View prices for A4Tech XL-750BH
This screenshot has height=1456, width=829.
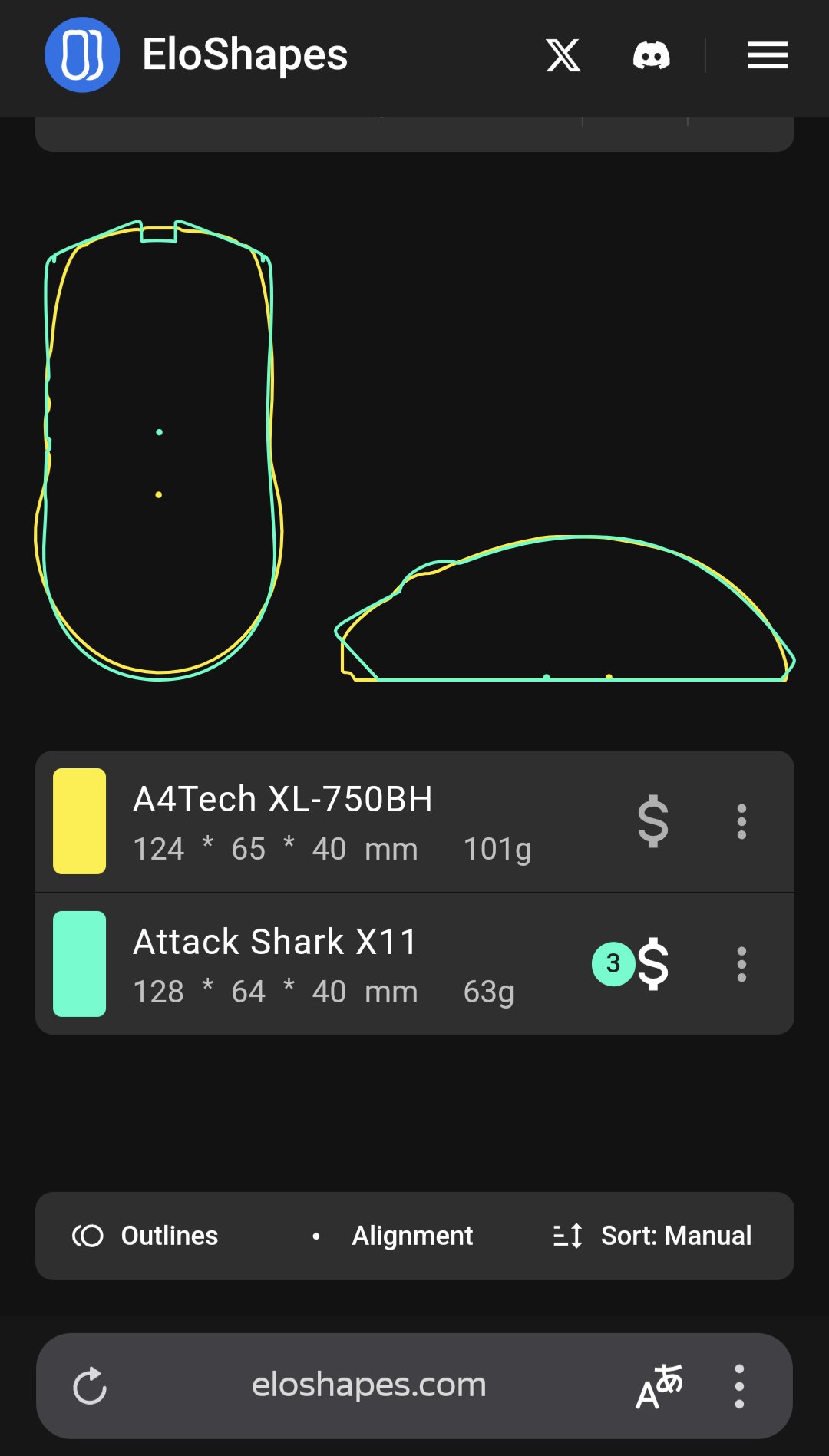[x=653, y=821]
